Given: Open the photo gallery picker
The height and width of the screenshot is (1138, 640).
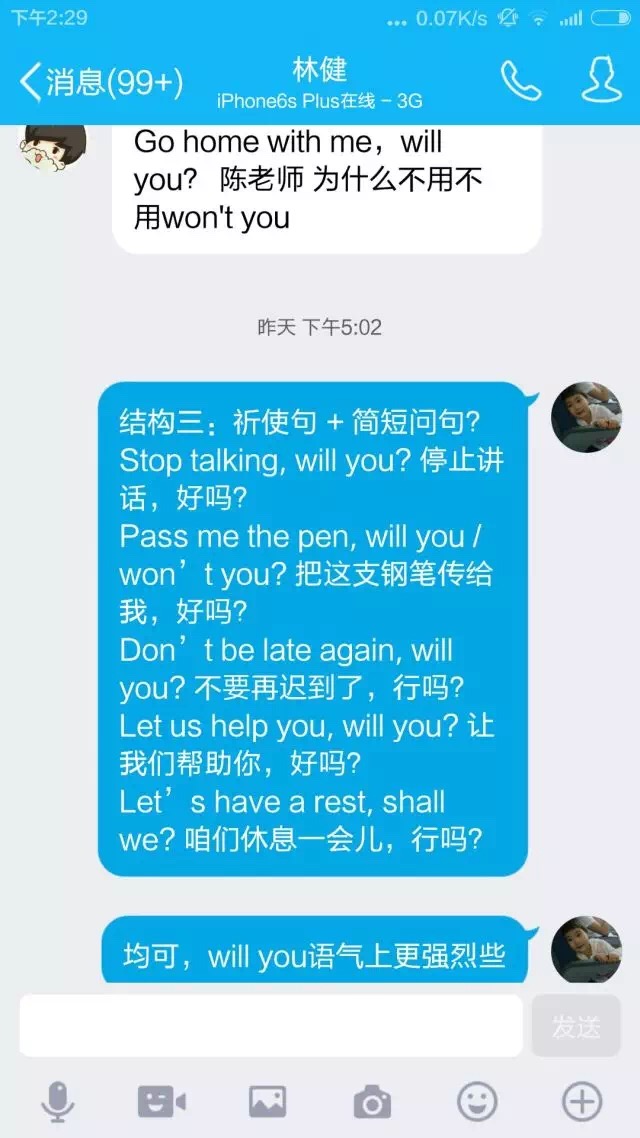Looking at the screenshot, I should 267,1102.
